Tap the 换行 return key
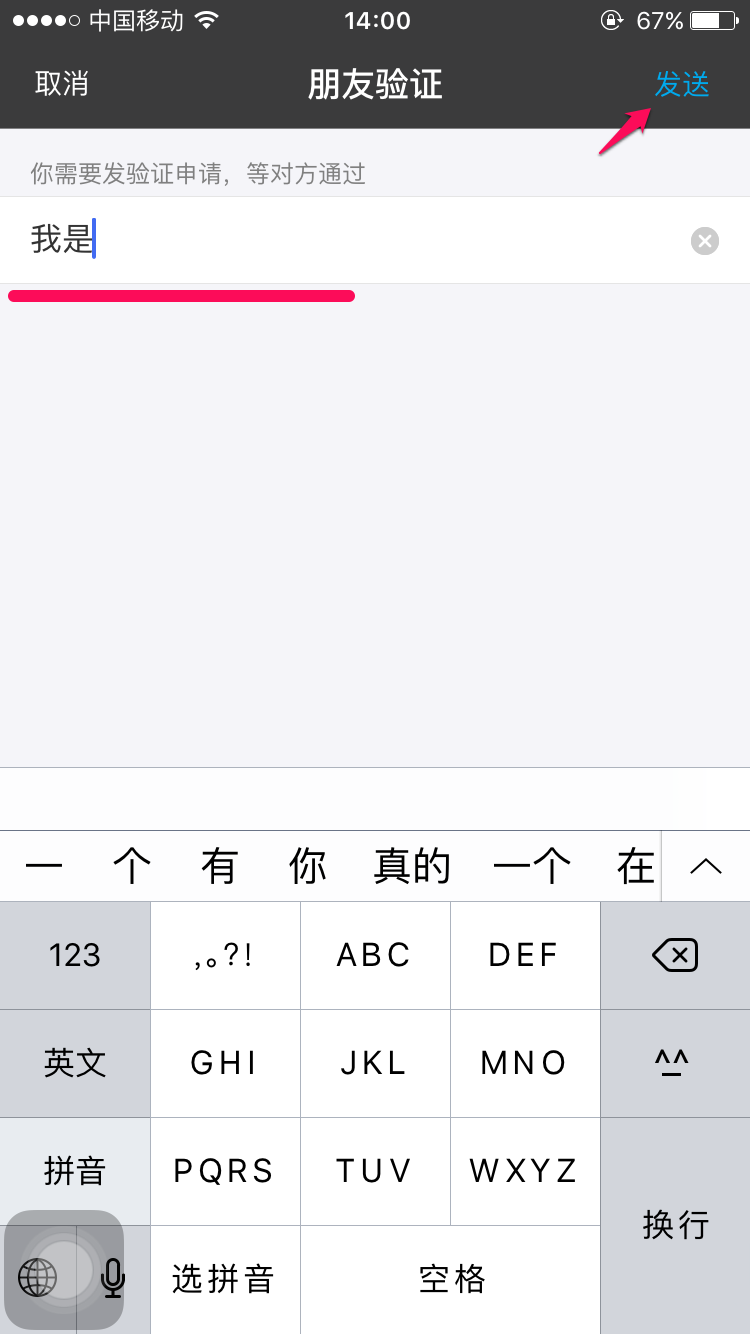 [x=675, y=1225]
